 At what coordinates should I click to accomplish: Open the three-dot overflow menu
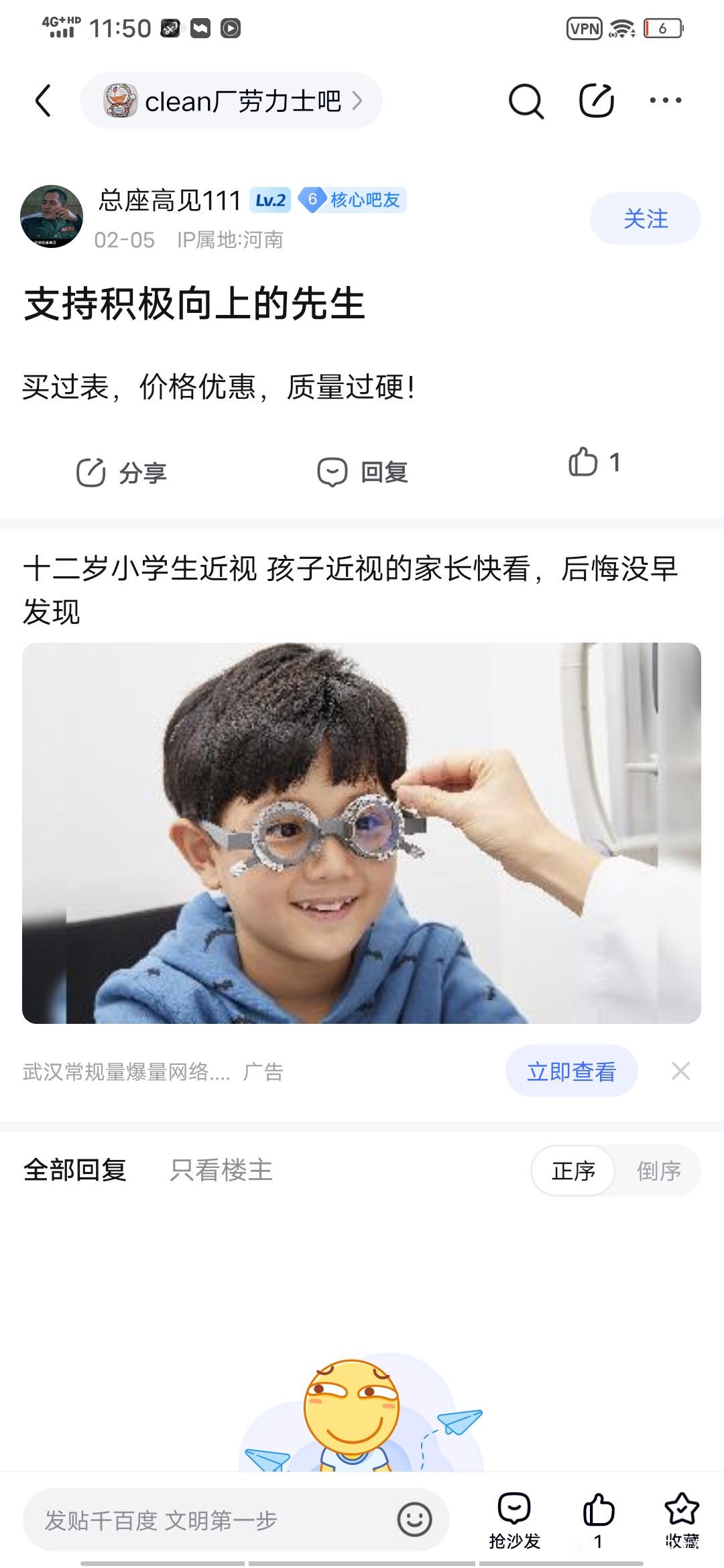pyautogui.click(x=666, y=101)
